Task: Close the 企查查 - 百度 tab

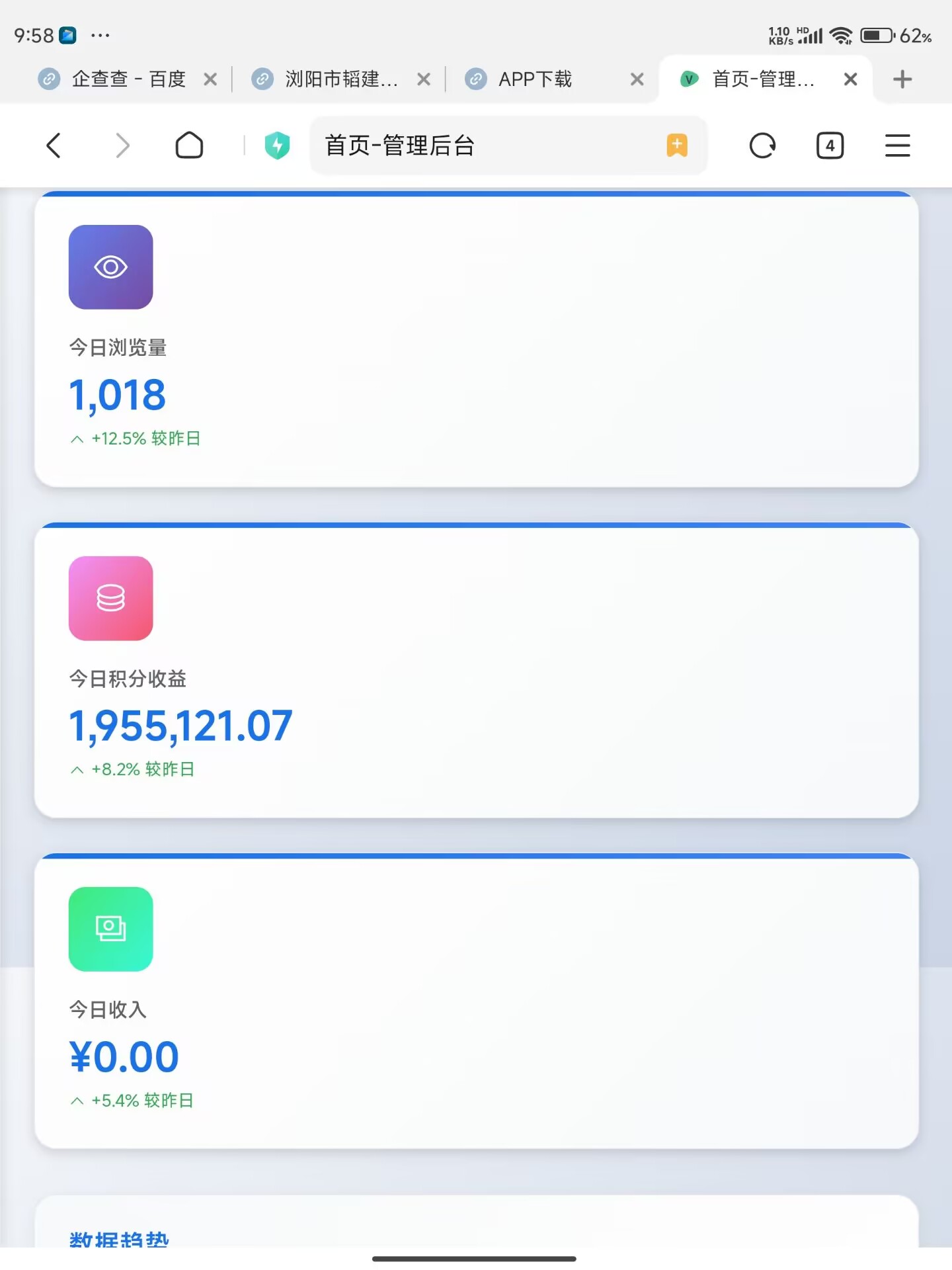Action: (210, 79)
